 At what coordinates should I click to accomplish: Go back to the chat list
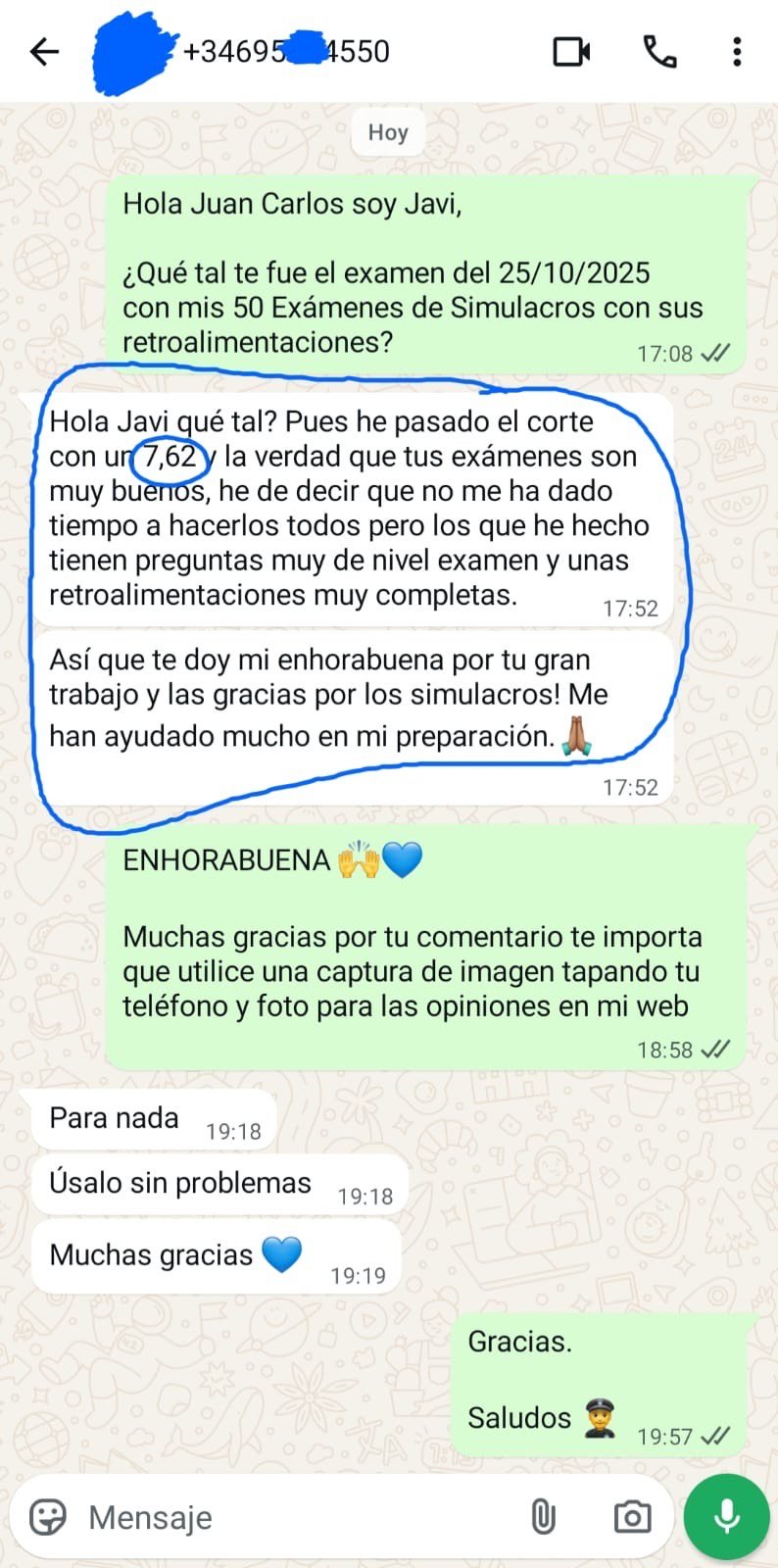[44, 51]
